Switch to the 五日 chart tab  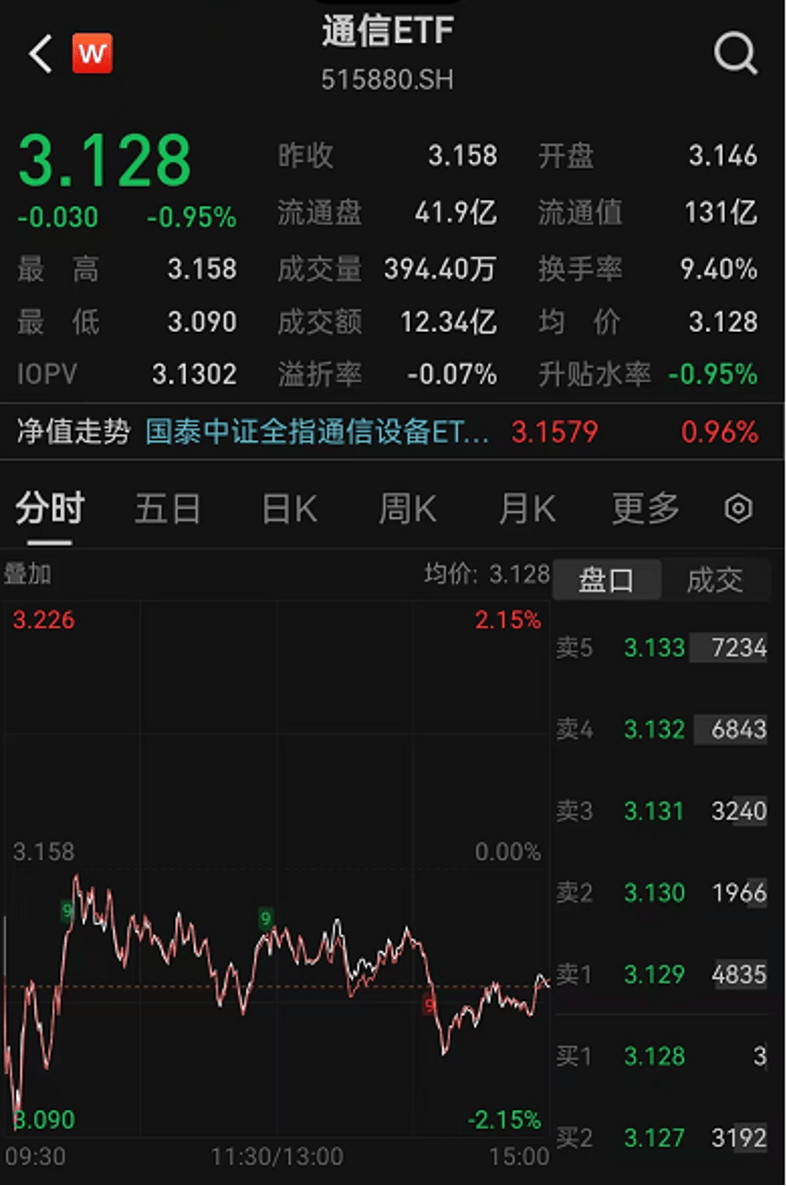(168, 509)
